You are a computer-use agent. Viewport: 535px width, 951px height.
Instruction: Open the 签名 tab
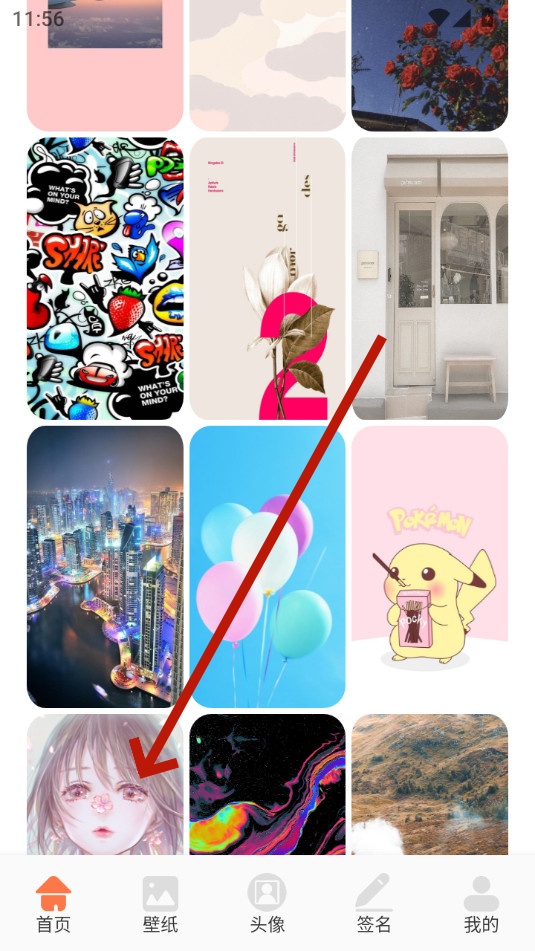(374, 904)
